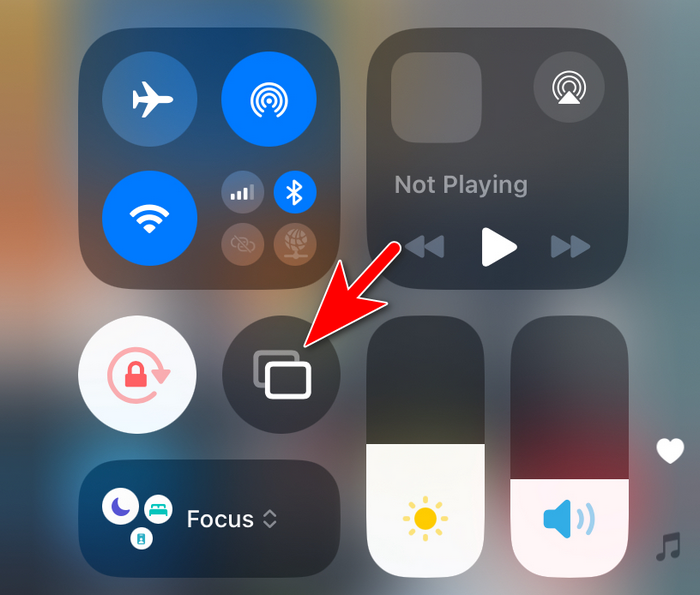Jump to the music note page

coord(668,546)
